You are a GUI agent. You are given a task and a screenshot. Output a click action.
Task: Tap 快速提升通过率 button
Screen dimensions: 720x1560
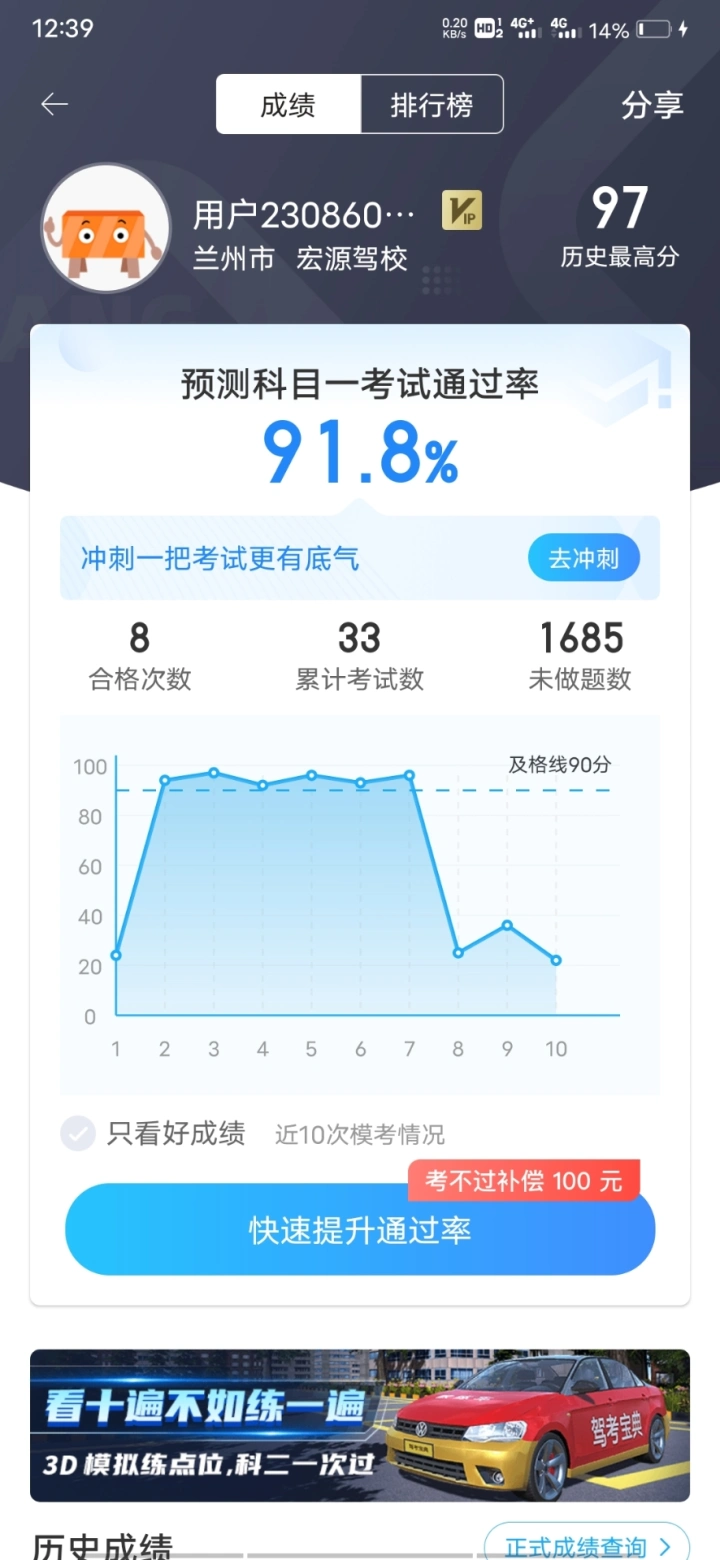360,1230
